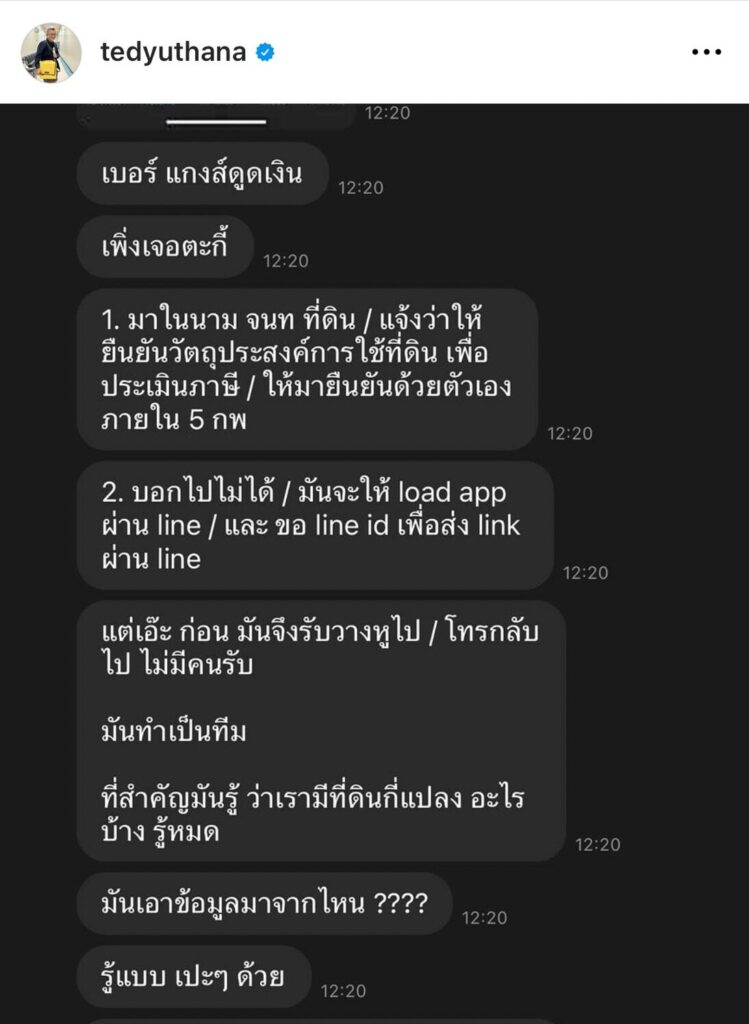Open the post's three-dot options menu

click(x=706, y=52)
